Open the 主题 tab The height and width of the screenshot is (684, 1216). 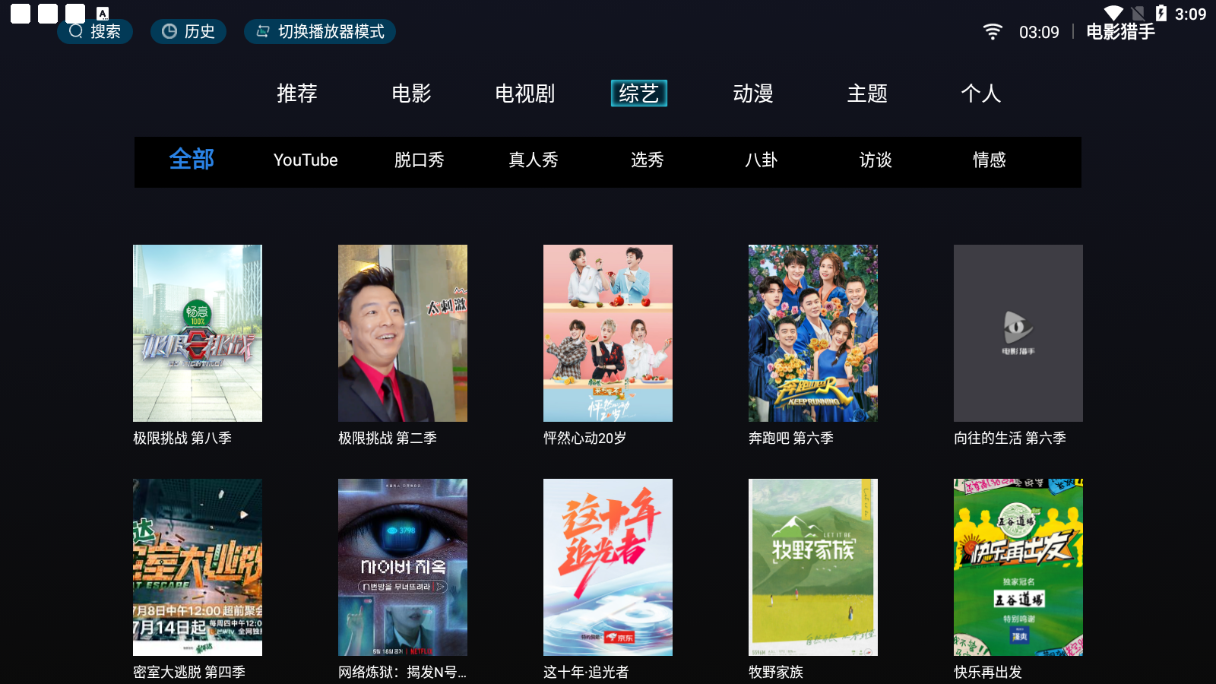[867, 94]
